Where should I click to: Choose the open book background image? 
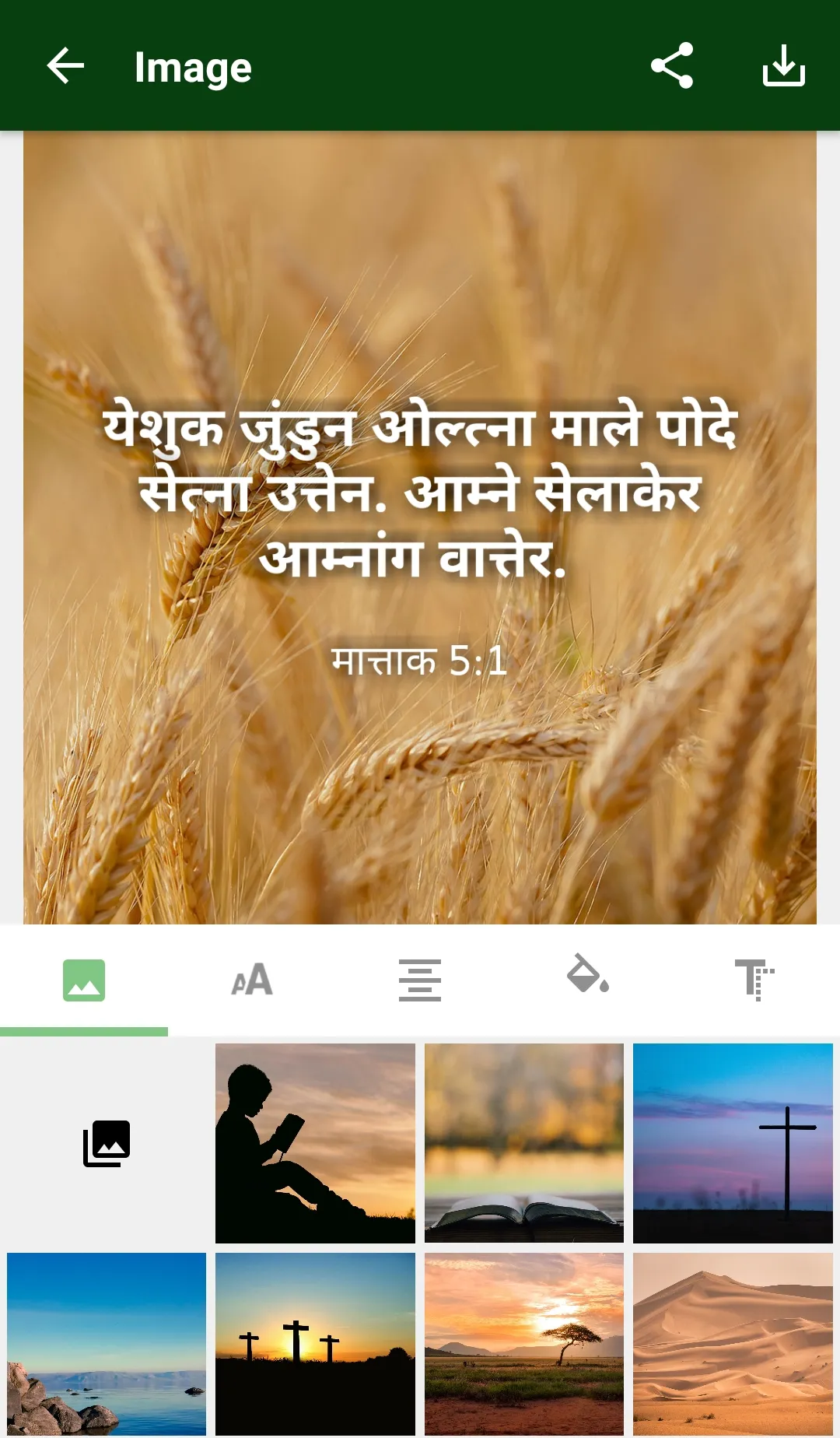523,1142
